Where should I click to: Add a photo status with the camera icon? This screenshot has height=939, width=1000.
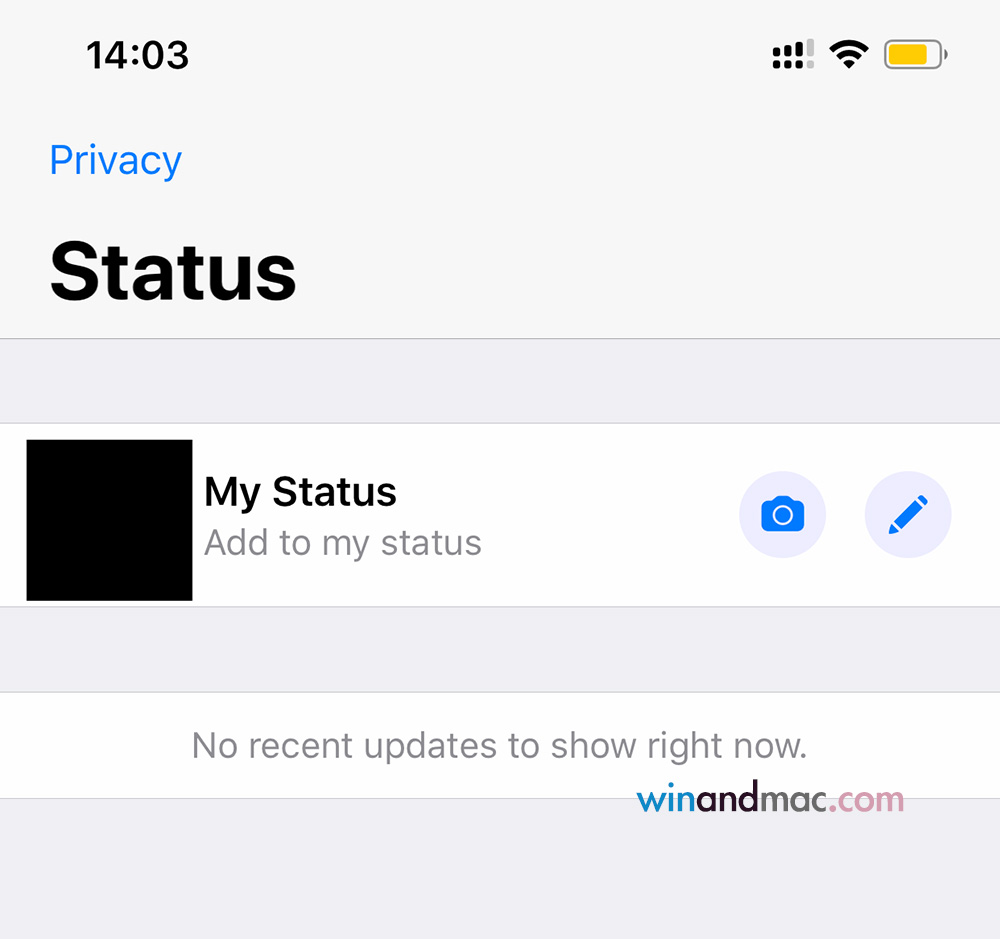[x=782, y=515]
